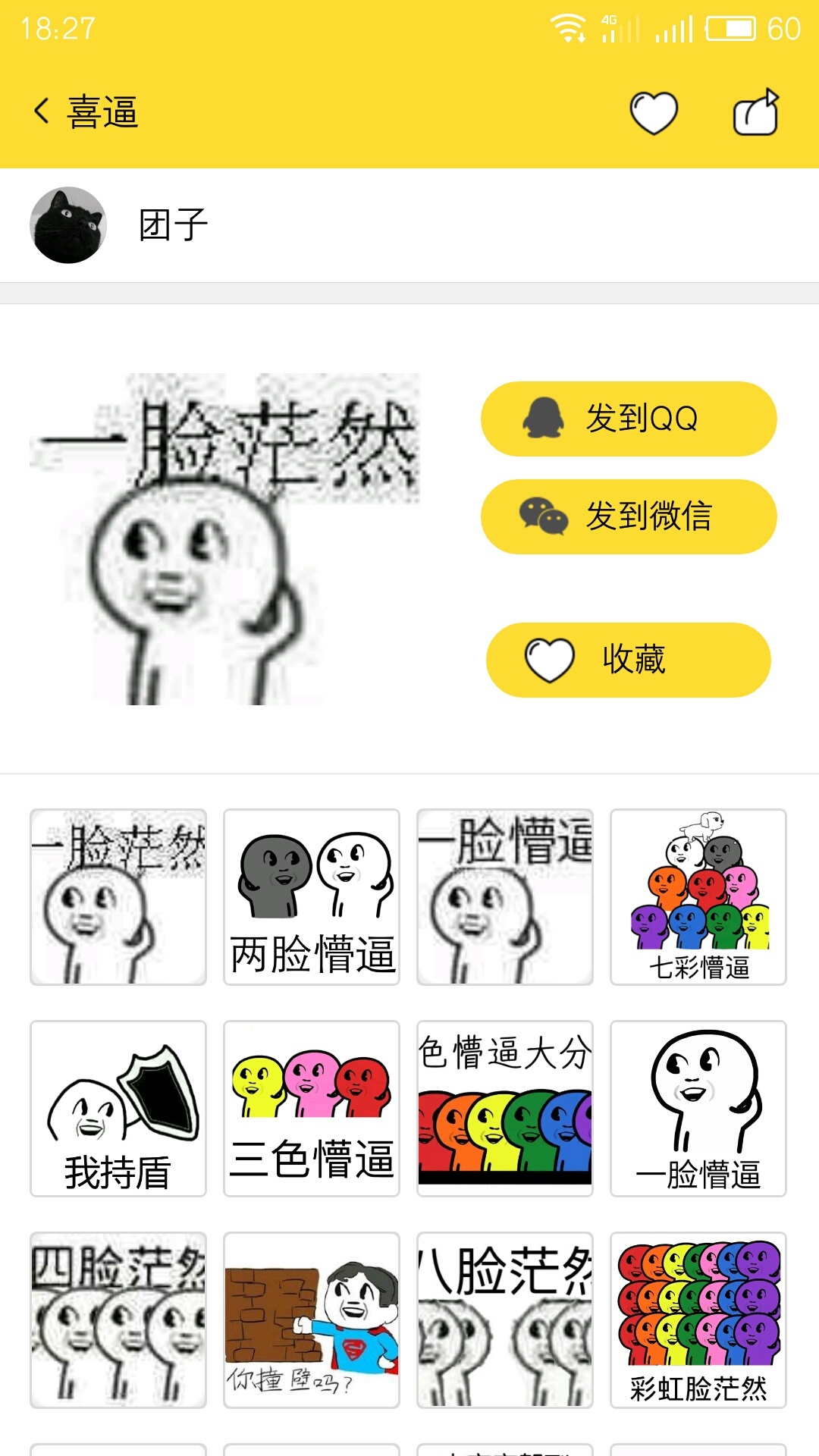Image resolution: width=819 pixels, height=1456 pixels.
Task: Share to WeChat via 发到微信 button
Action: pos(628,516)
